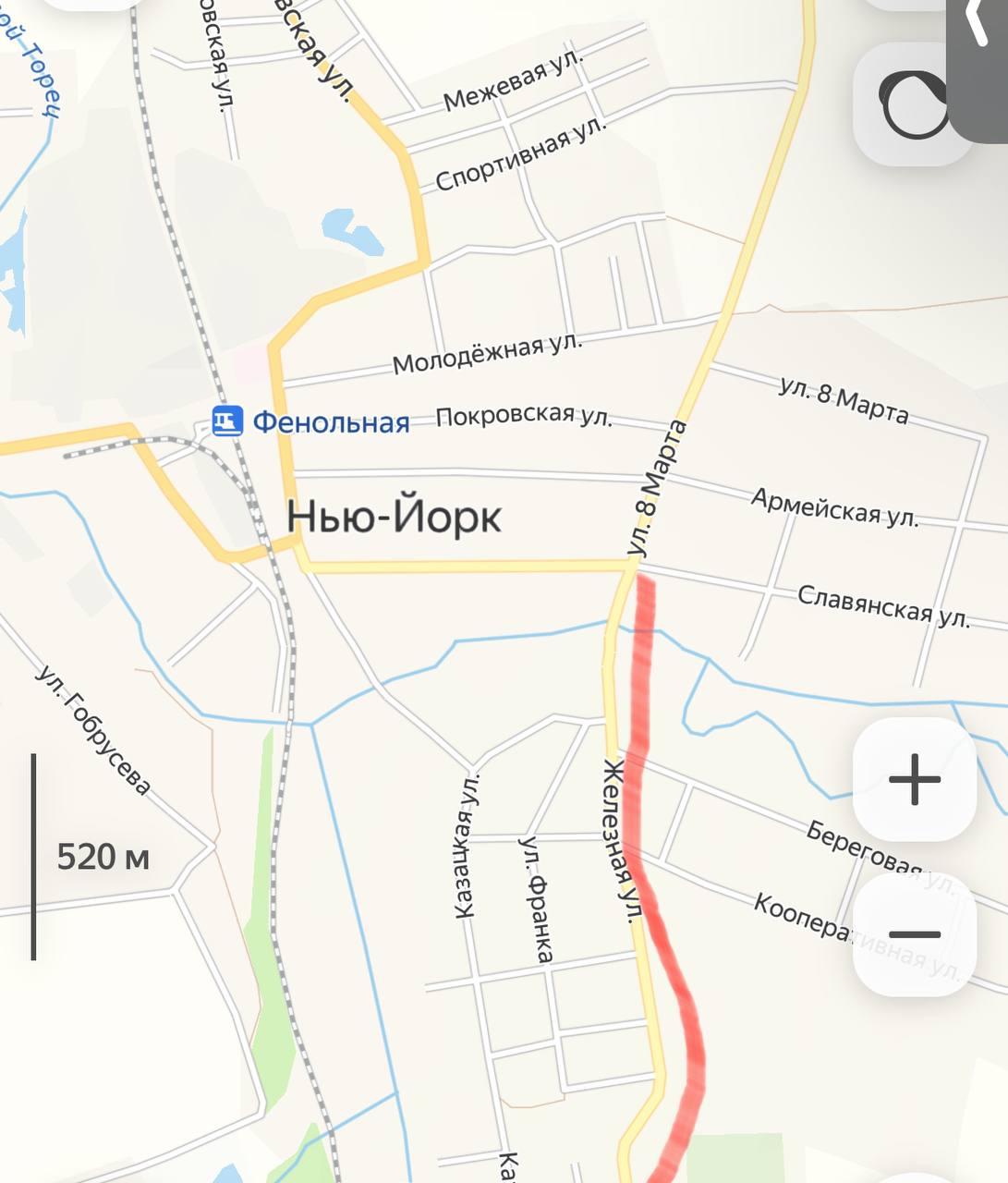1008x1183 pixels.
Task: Zoom in with the plus button
Action: point(914,779)
